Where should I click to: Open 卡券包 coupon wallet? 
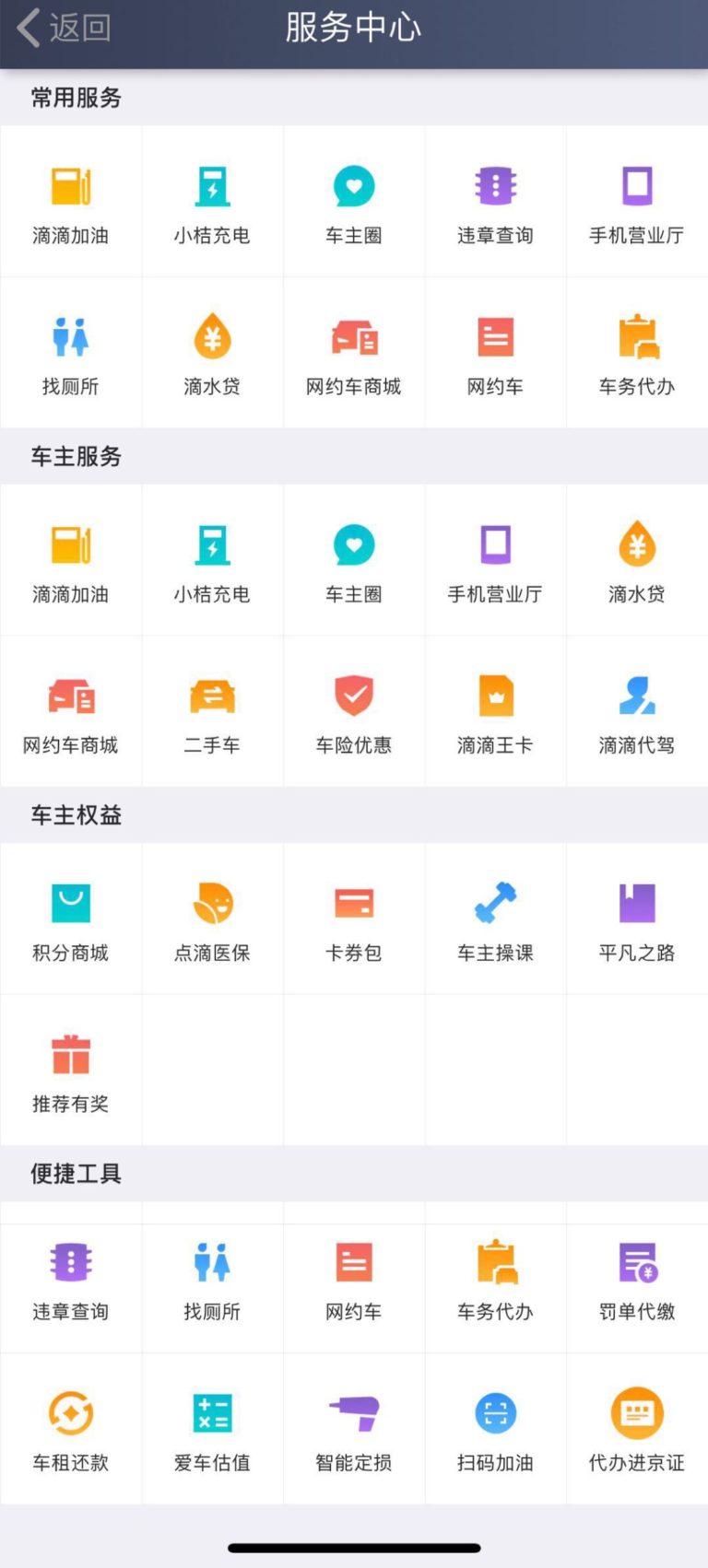353,917
